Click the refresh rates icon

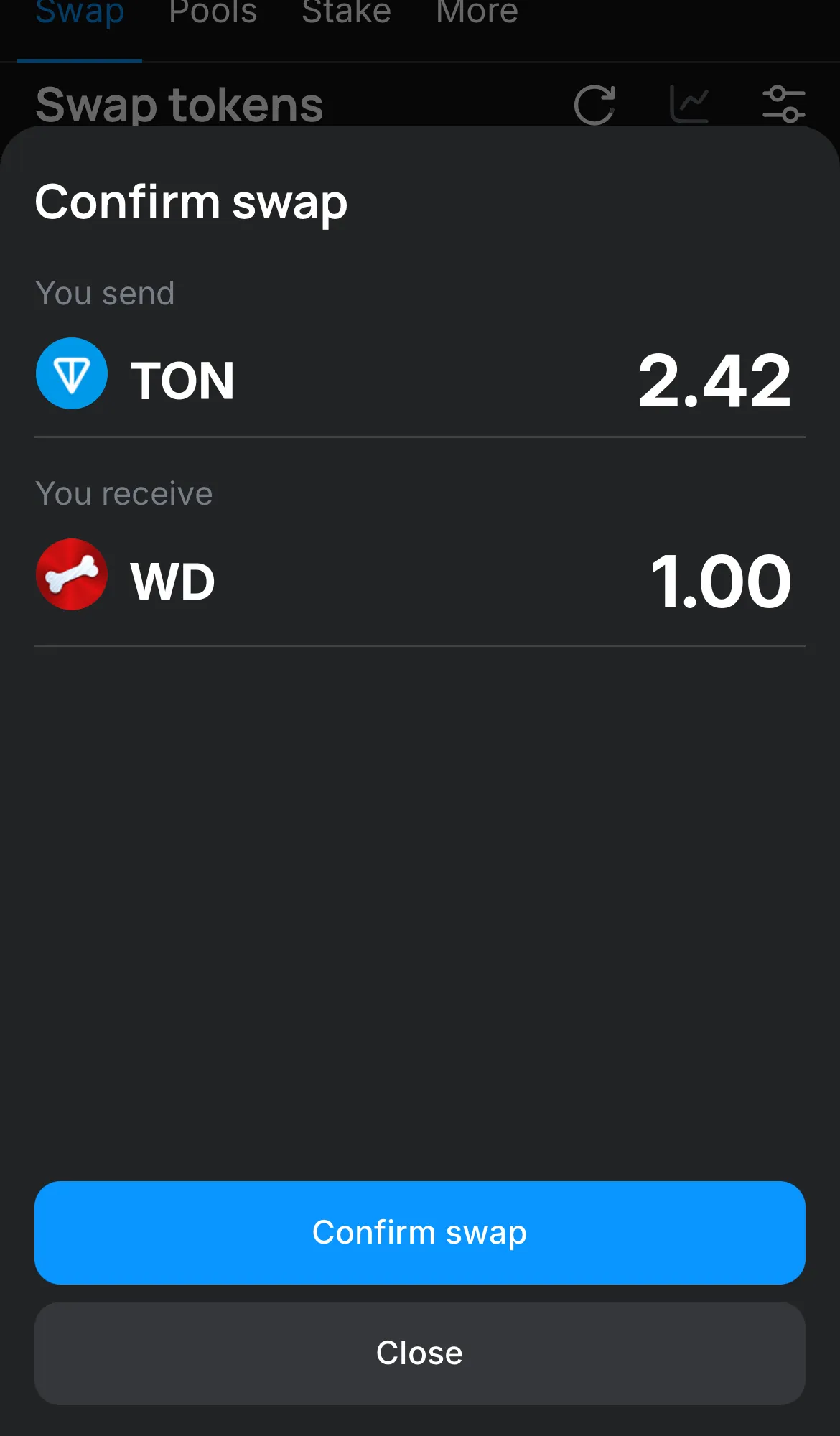594,103
